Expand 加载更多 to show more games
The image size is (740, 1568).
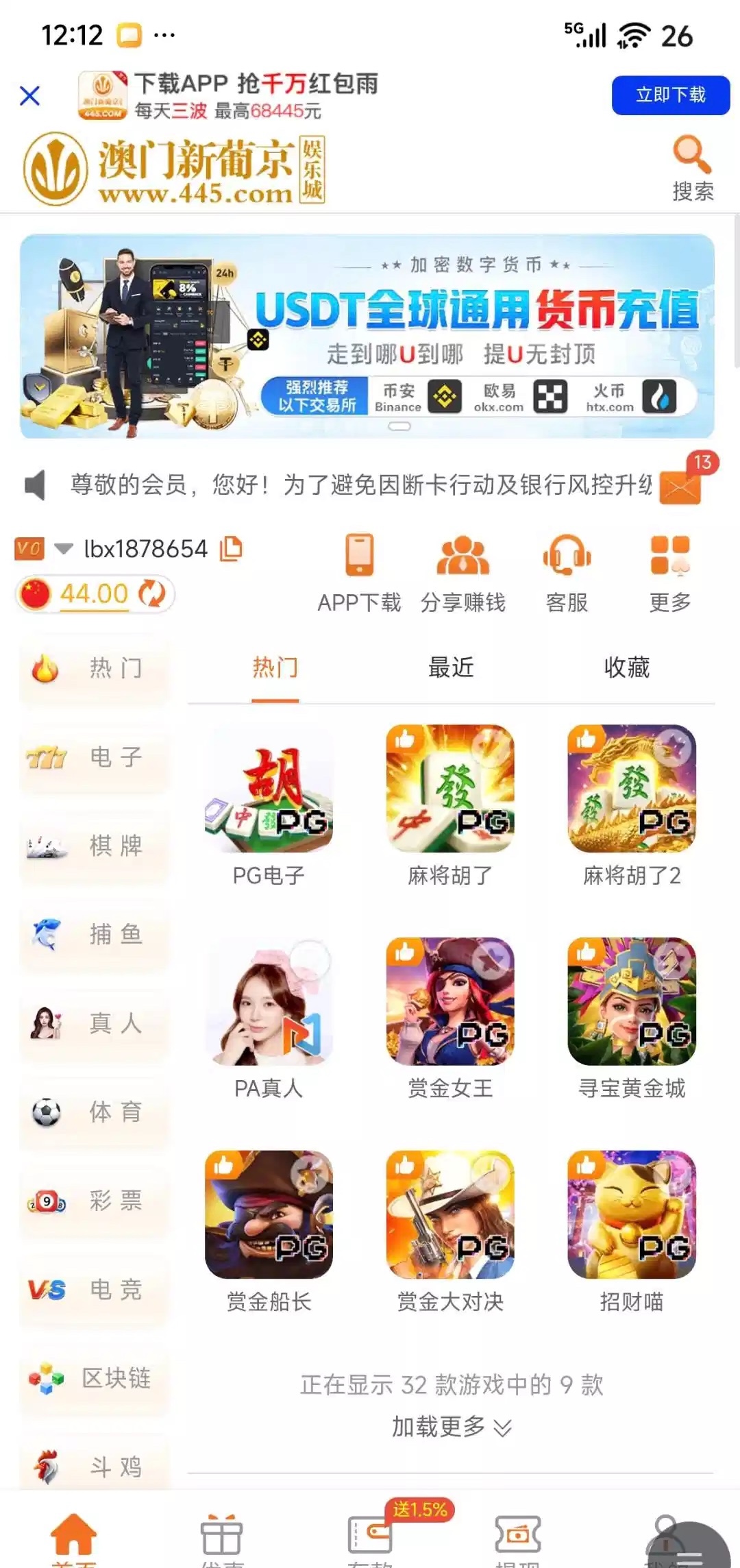(451, 1427)
